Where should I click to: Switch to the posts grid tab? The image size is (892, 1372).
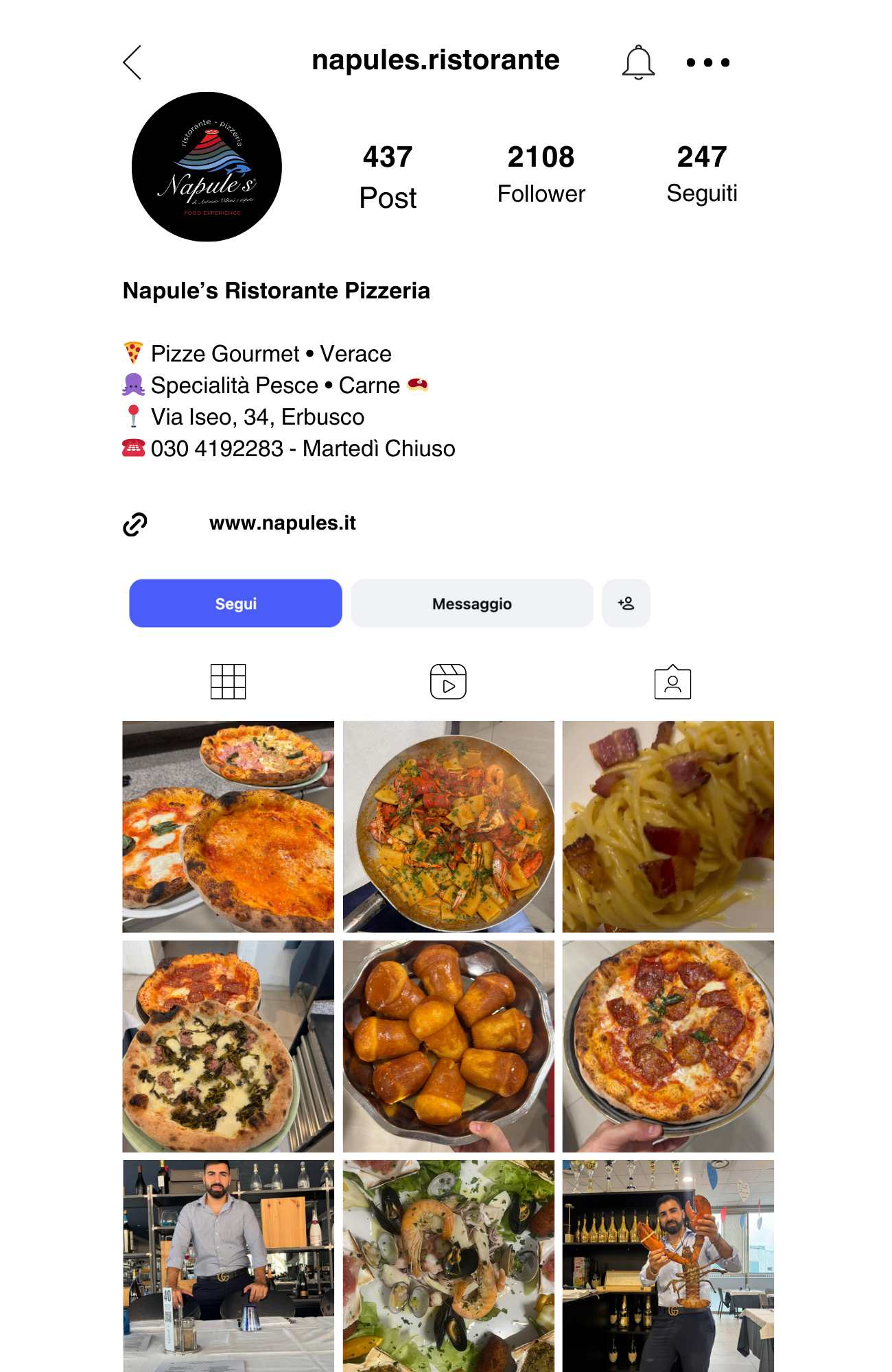pyautogui.click(x=228, y=682)
